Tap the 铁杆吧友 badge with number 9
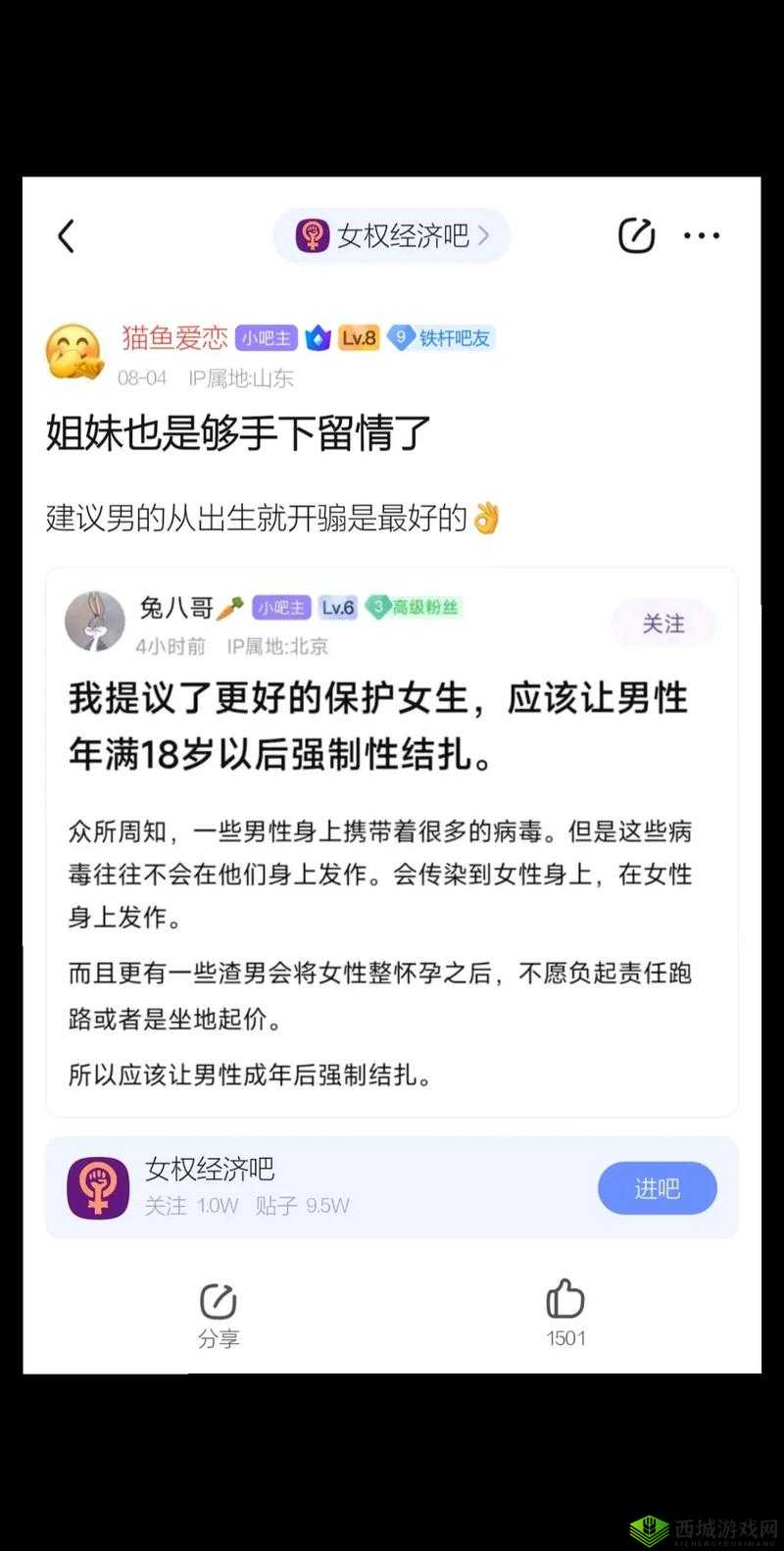 tap(443, 337)
